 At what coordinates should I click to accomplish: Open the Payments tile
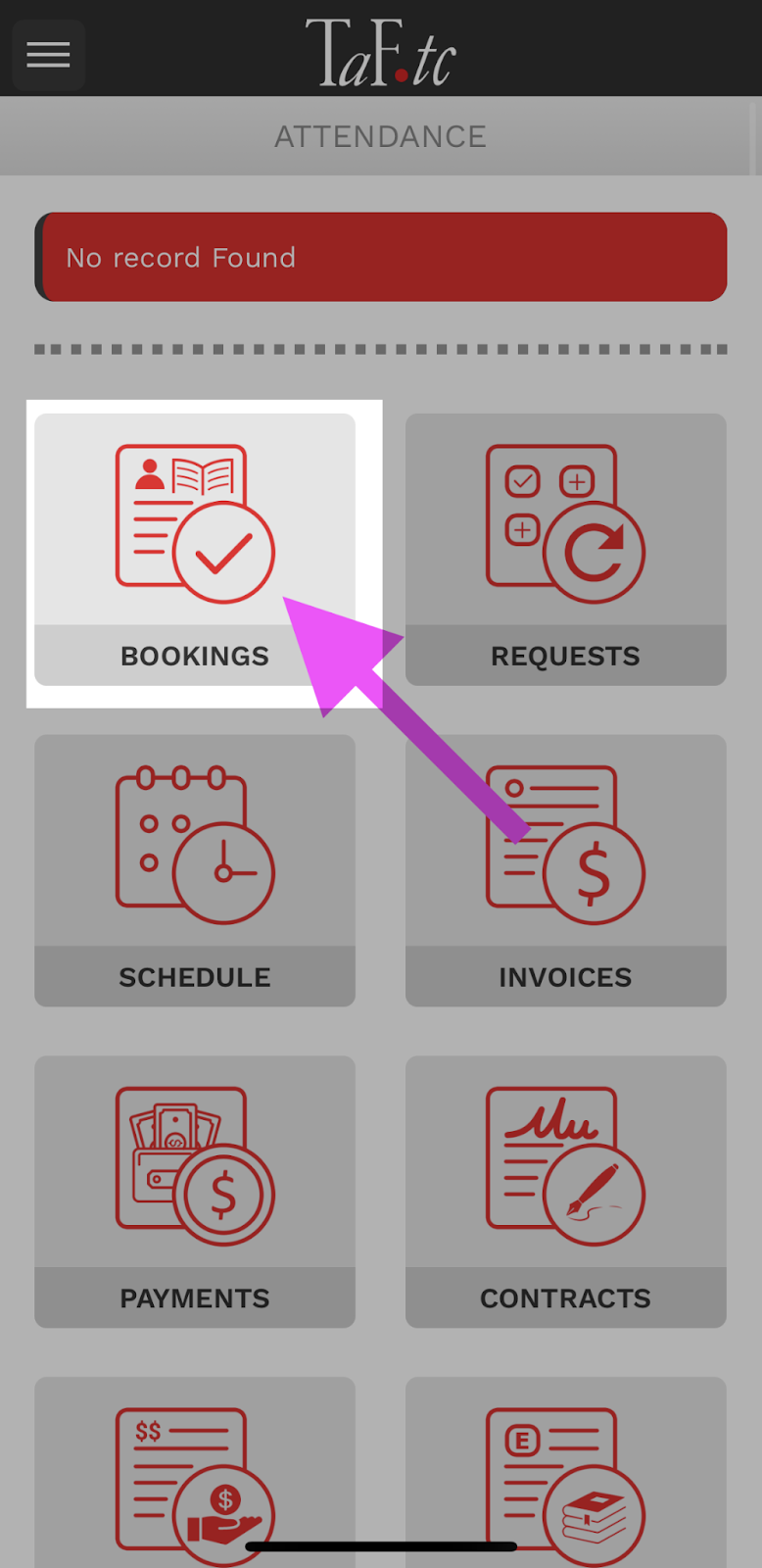point(195,1192)
